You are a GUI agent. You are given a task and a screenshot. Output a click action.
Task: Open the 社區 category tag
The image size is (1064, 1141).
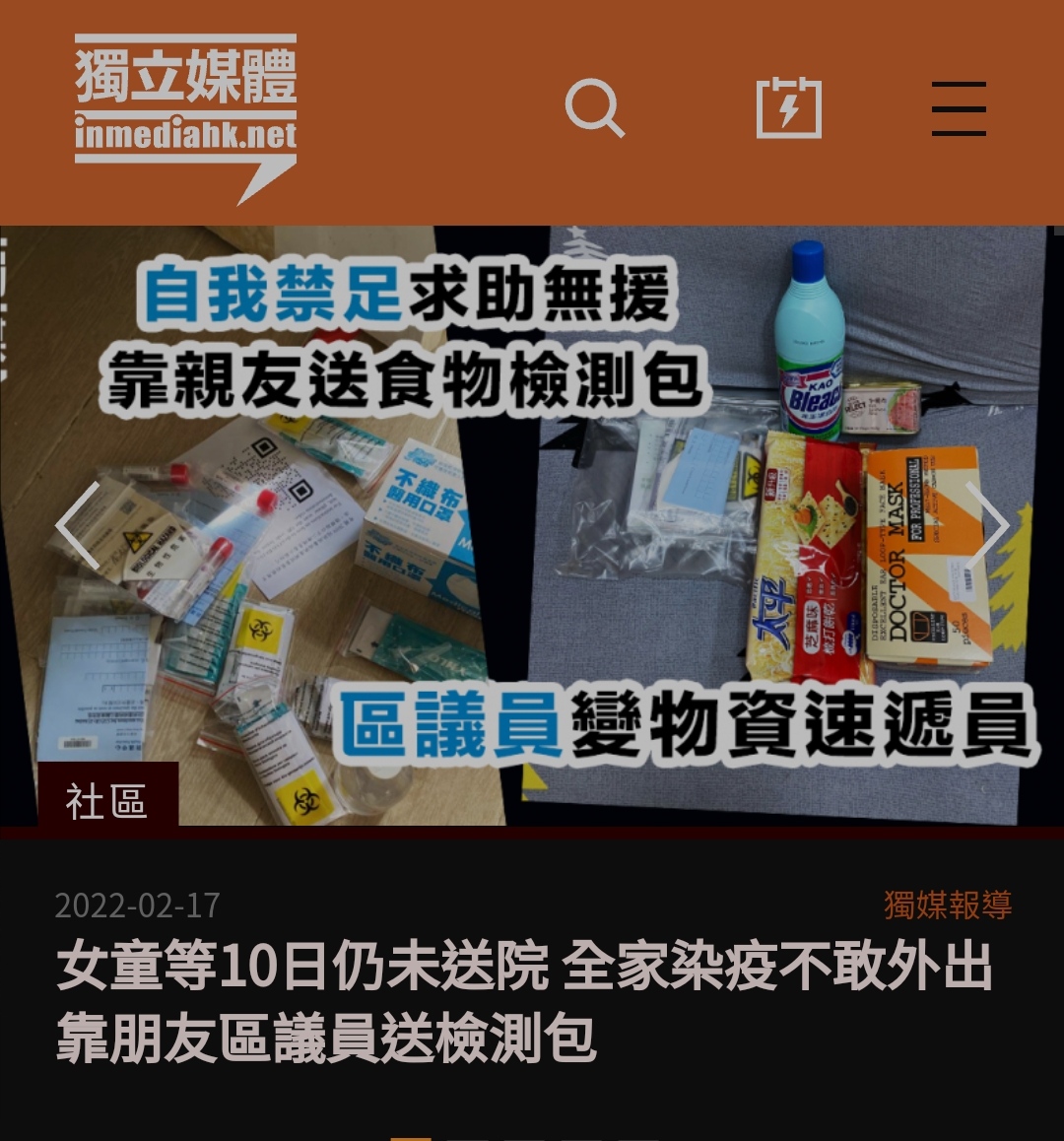click(x=106, y=800)
